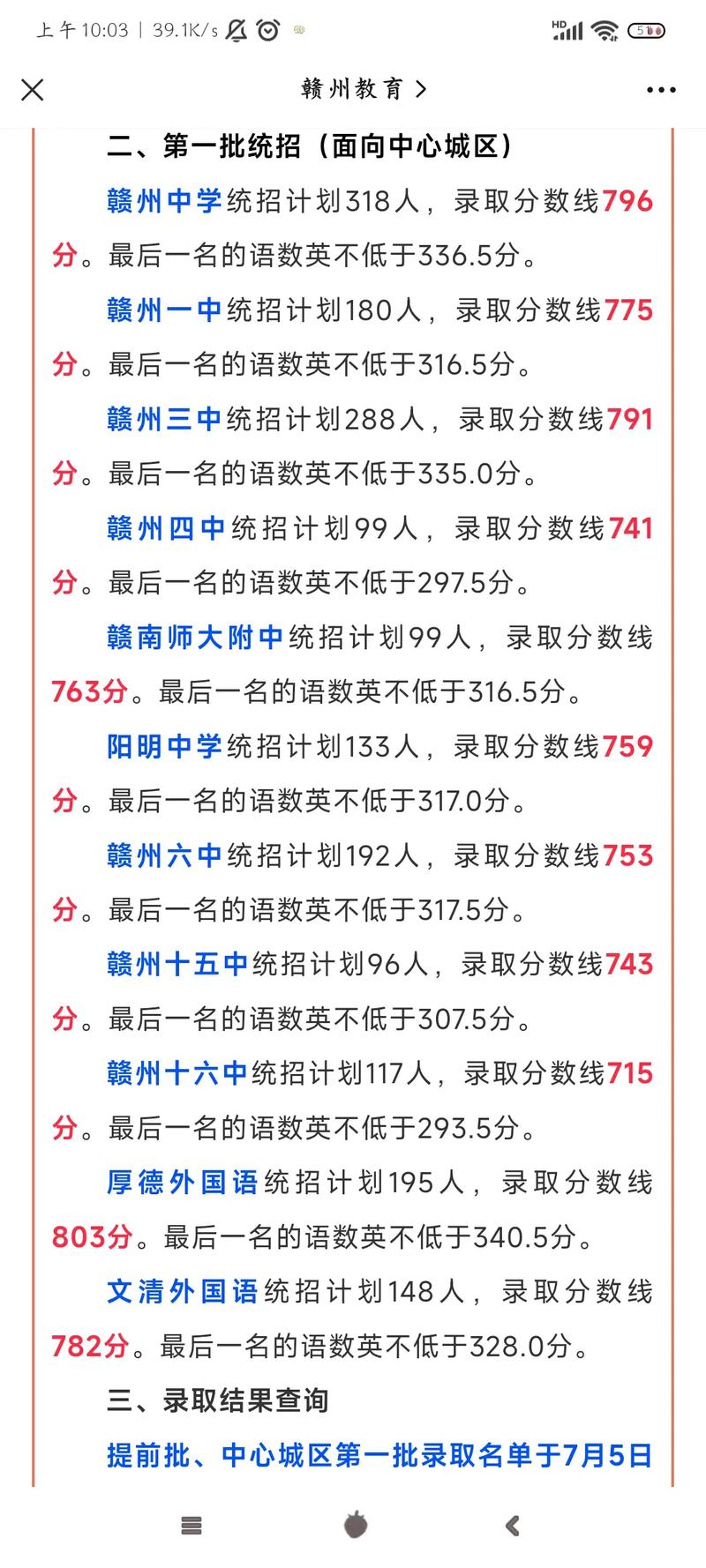Screen dimensions: 706x1568
Task: Open the 阳明中学 link
Action: click(x=161, y=746)
